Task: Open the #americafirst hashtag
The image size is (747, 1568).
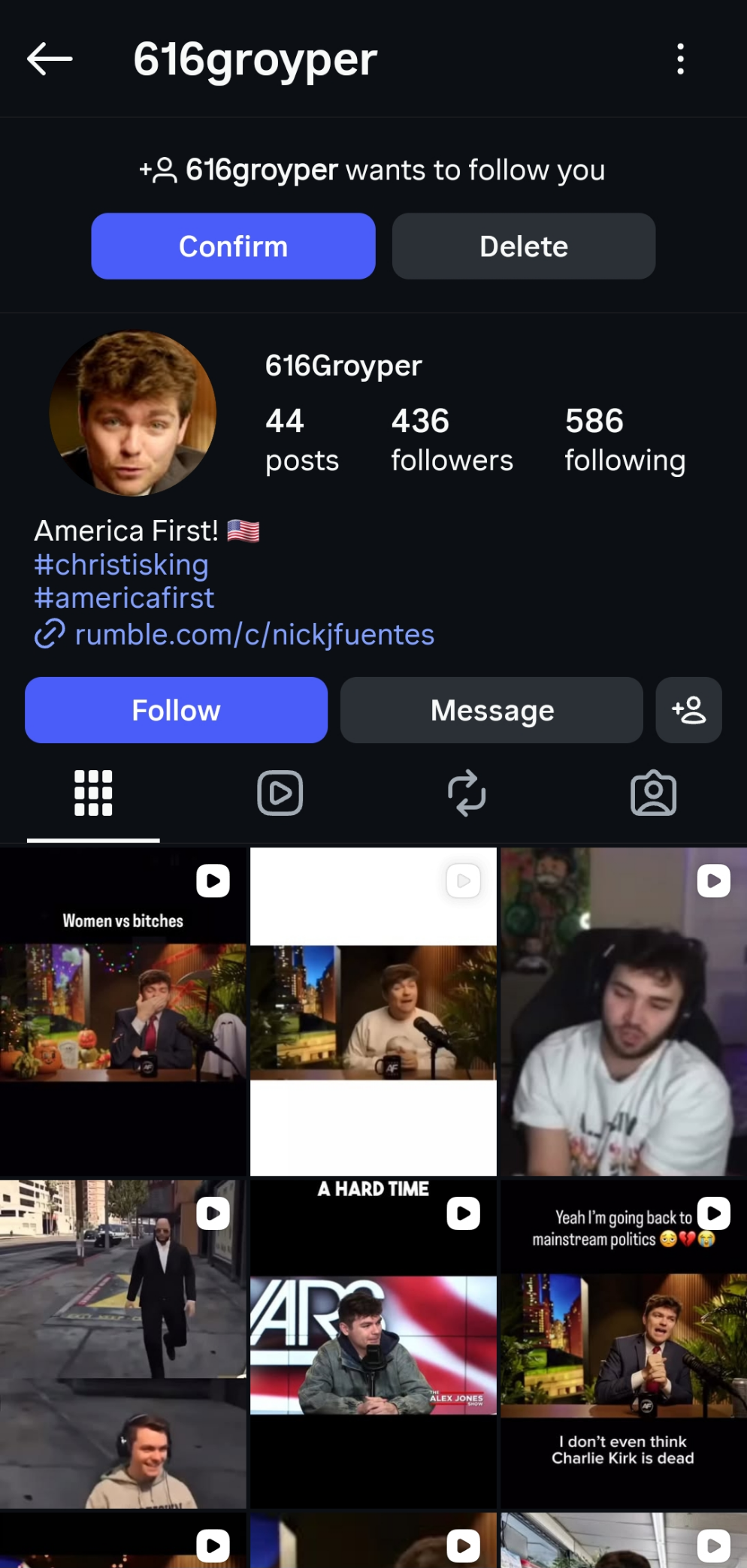Action: [124, 598]
